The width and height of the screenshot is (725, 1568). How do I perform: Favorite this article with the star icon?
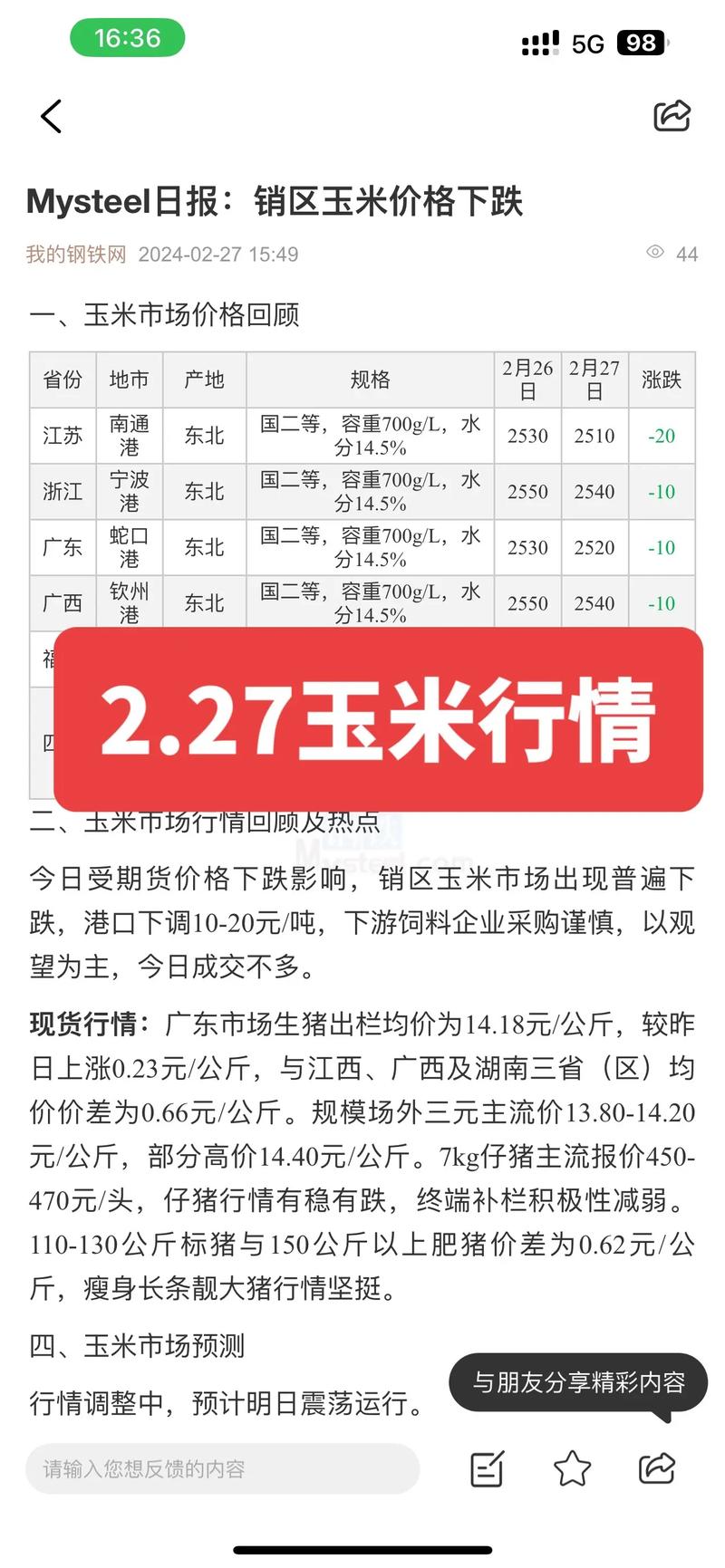[x=572, y=1468]
